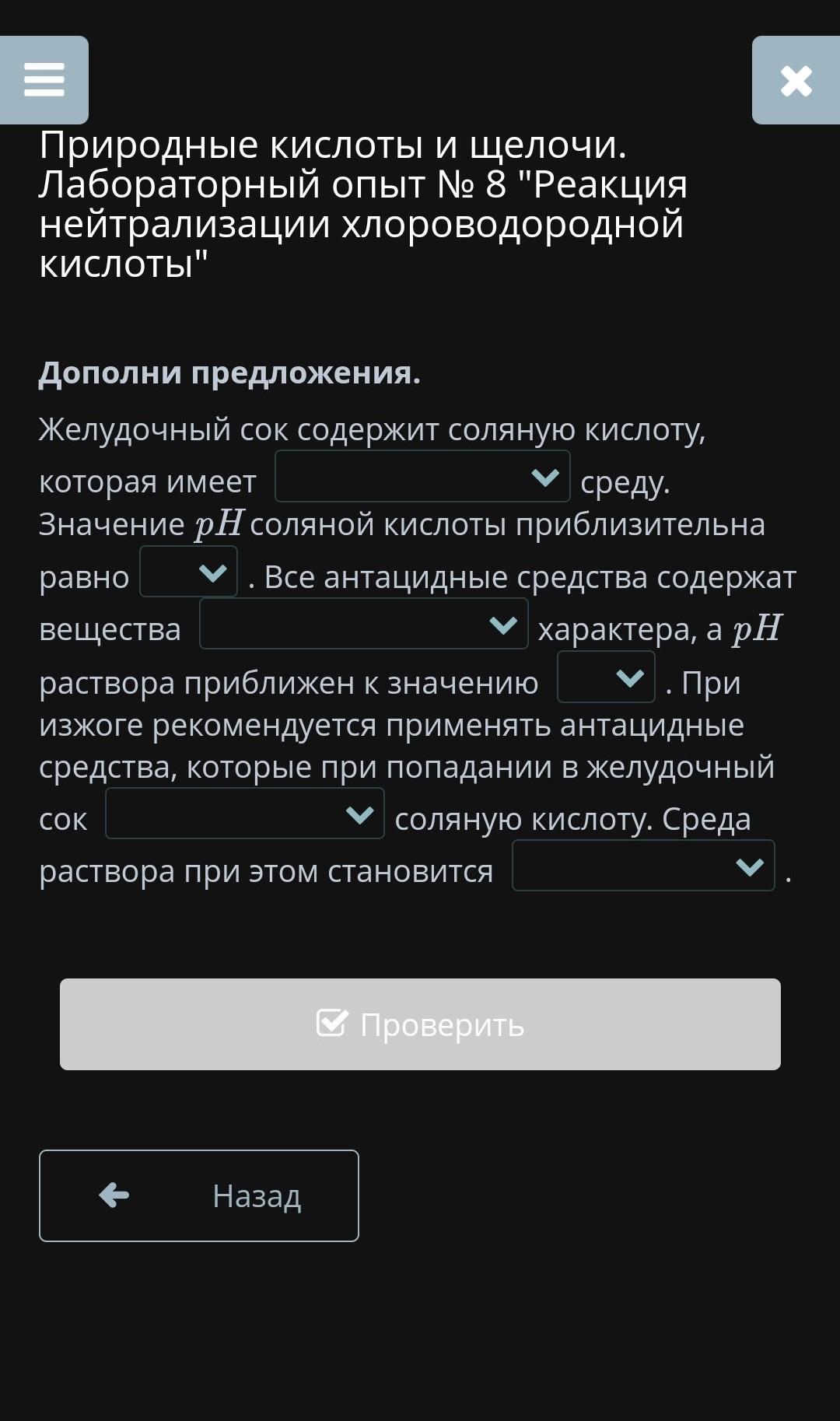Tap the Проверить button

click(x=420, y=1024)
